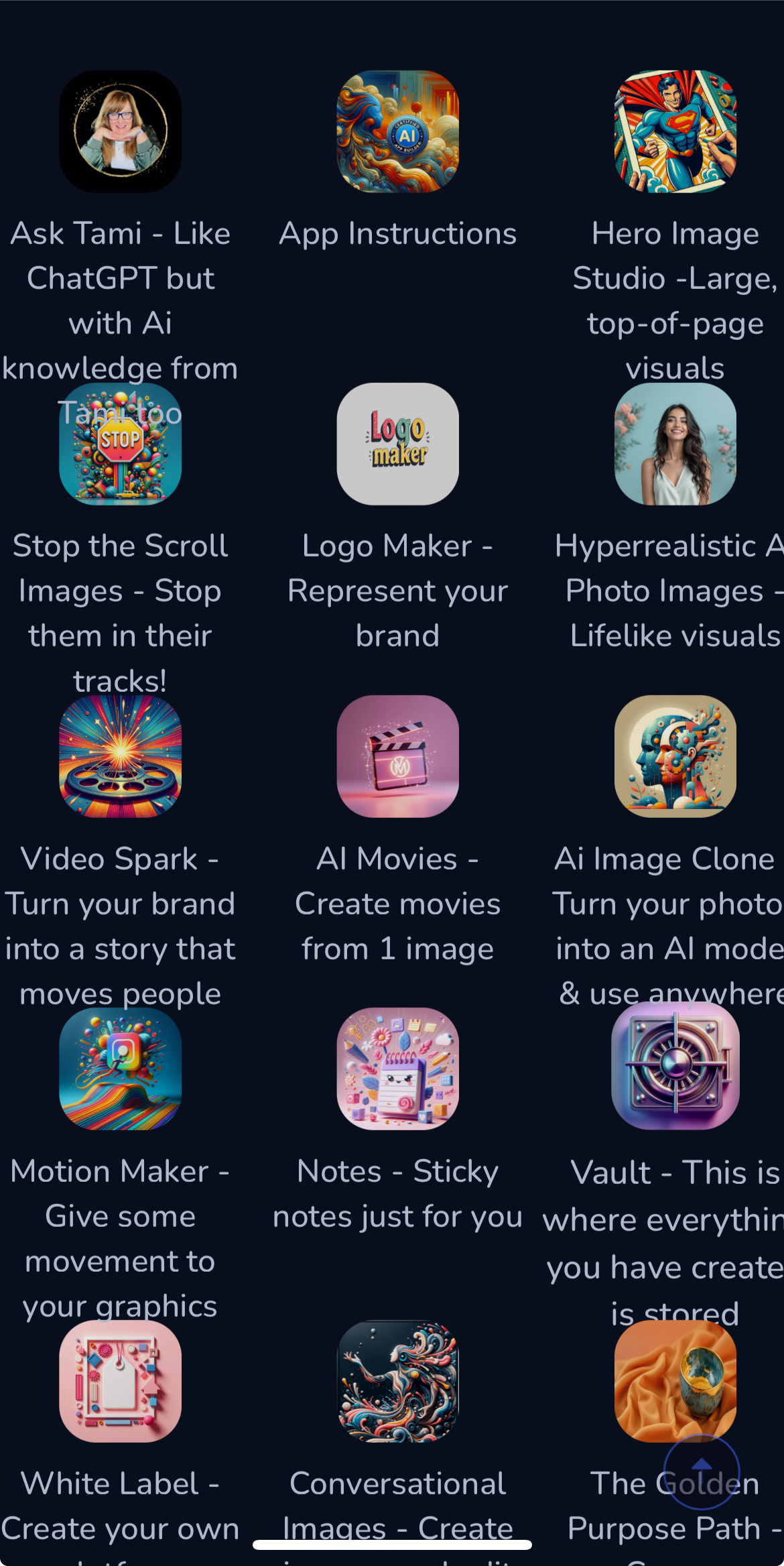Open Notes sticky notes
784x1566 pixels.
(398, 1069)
